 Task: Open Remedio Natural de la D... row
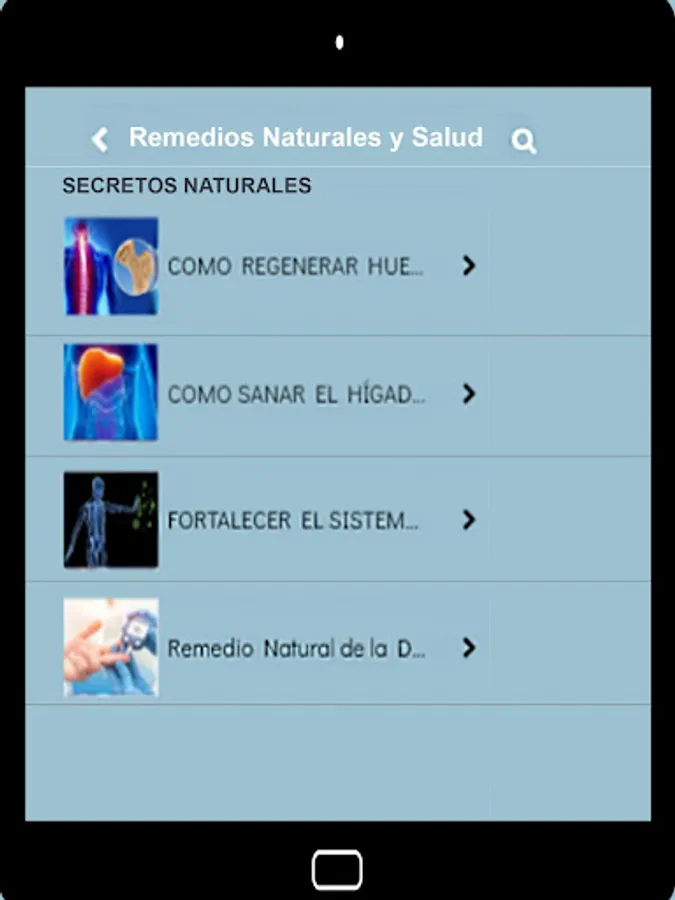pyautogui.click(x=296, y=648)
